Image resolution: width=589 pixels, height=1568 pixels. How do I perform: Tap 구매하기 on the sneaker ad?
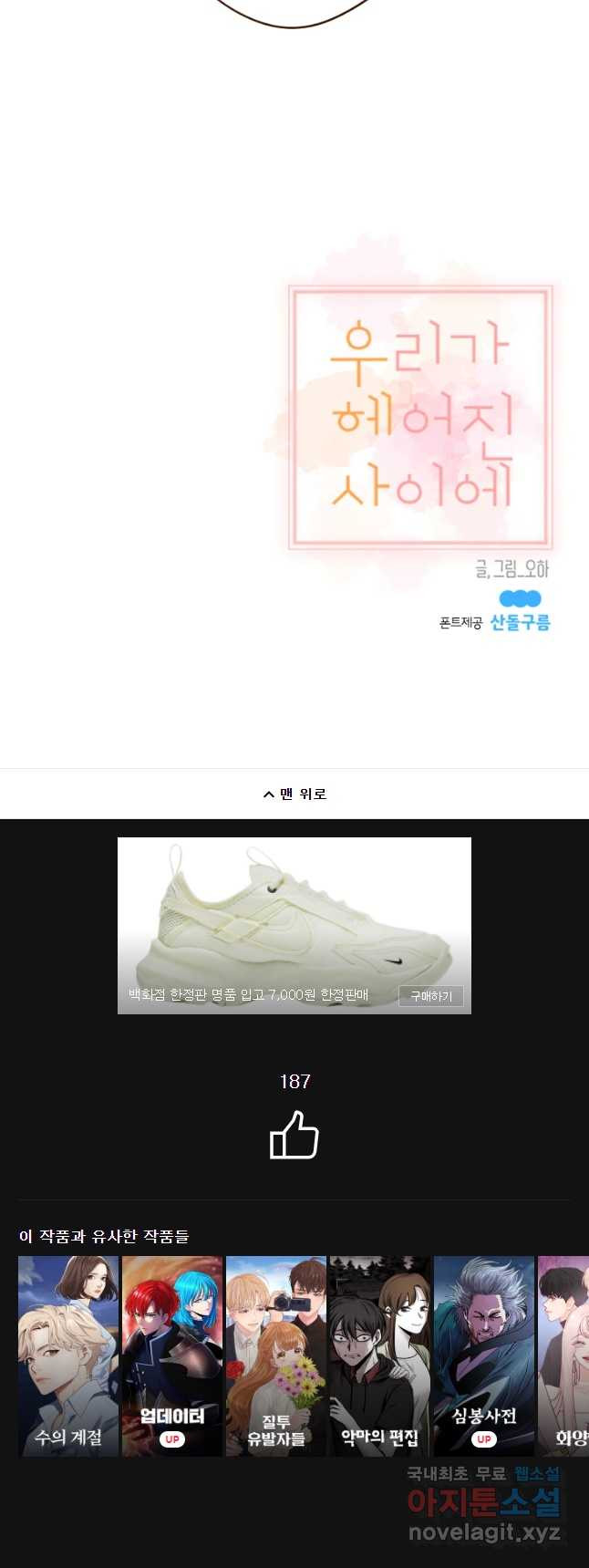click(x=431, y=996)
